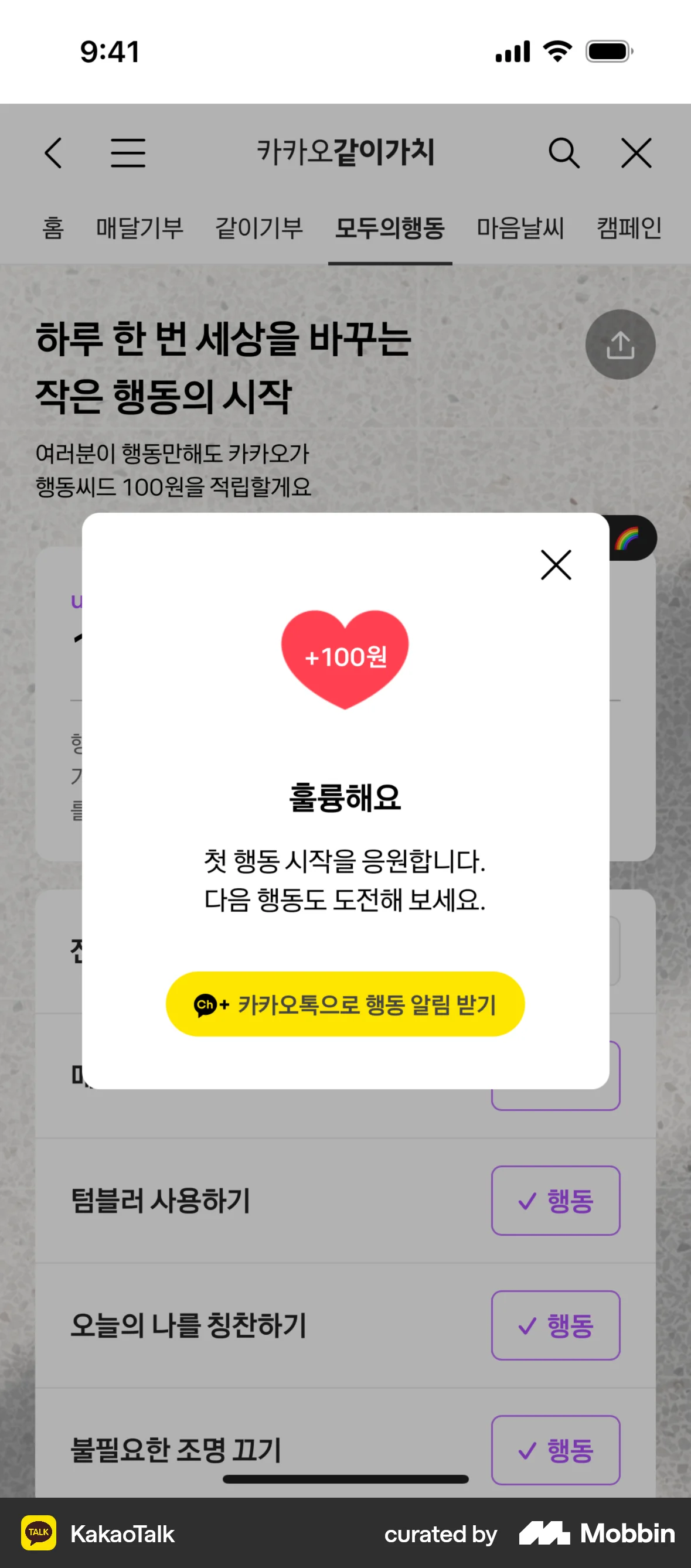Tap the partially hidden purple action button
Viewport: 691px width, 1568px height.
(x=555, y=1078)
